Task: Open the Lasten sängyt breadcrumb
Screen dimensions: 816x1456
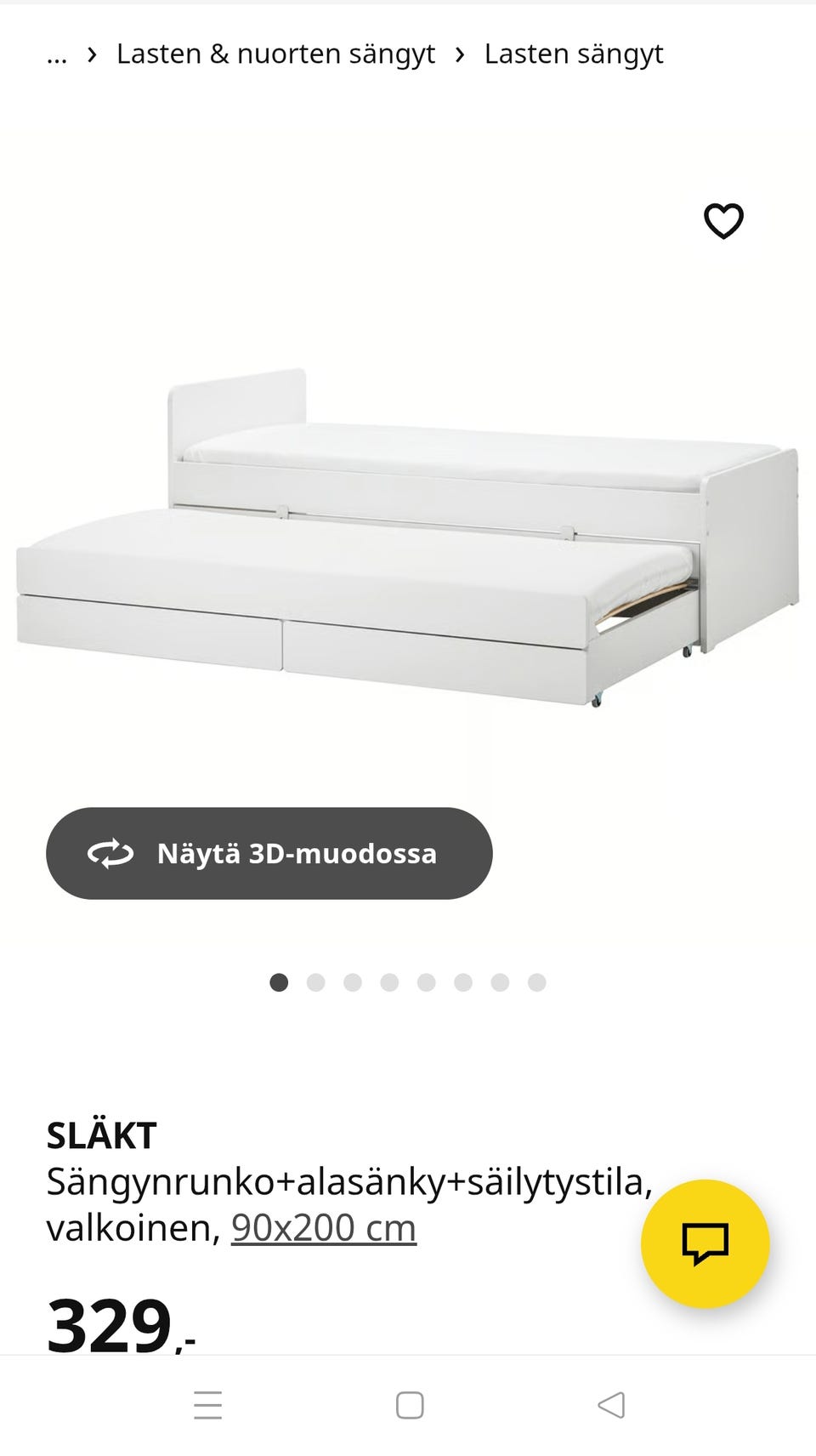Action: point(574,54)
